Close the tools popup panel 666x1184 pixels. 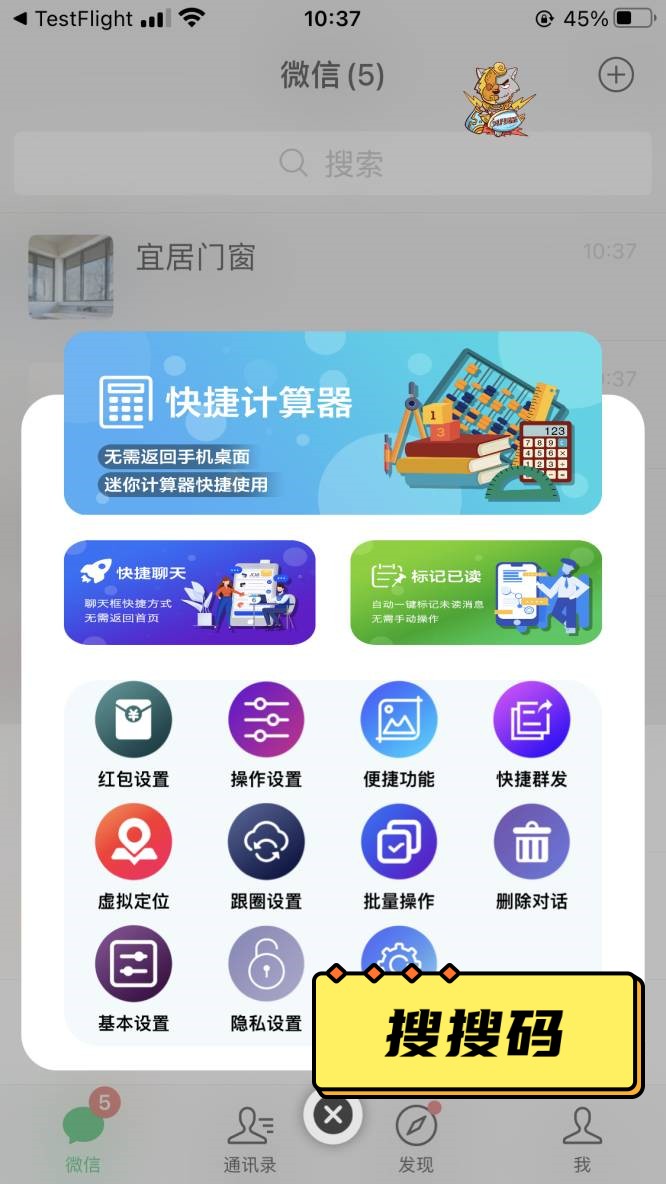(x=333, y=1114)
